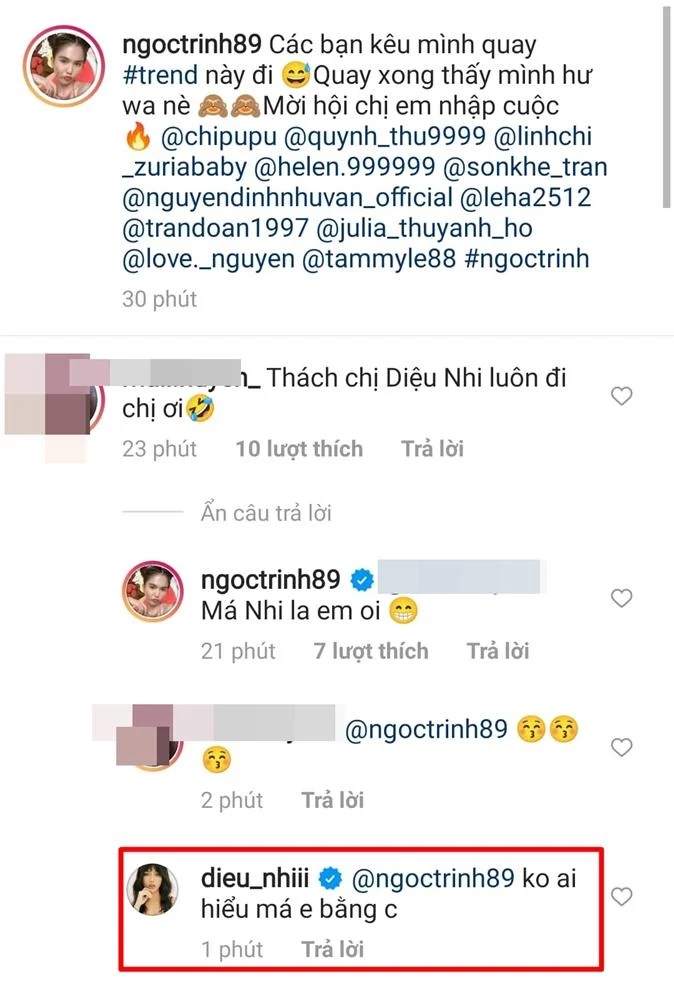Image resolution: width=674 pixels, height=1000 pixels.
Task: Like the comment mentioning Thách chị Diệu Nhi
Action: (621, 397)
